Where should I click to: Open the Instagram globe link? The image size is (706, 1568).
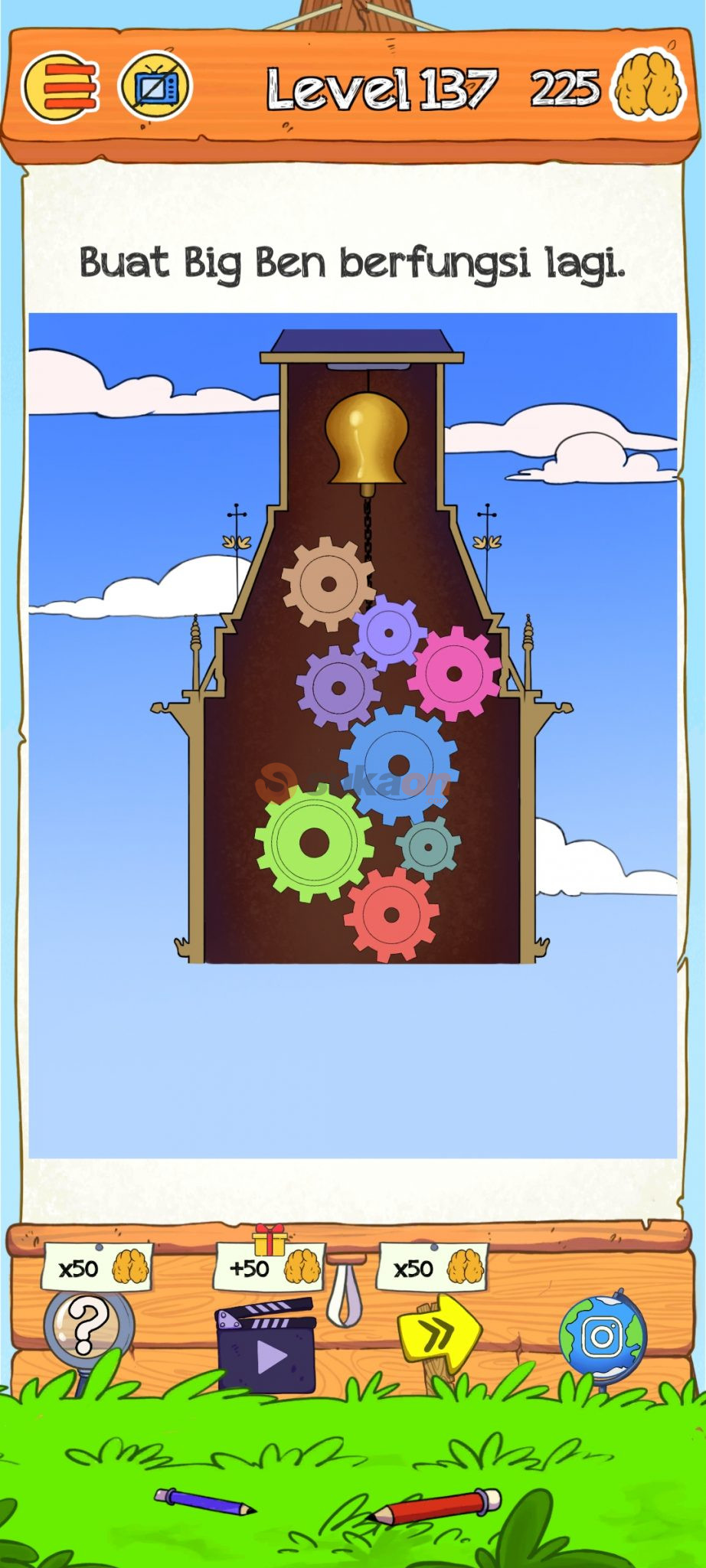(x=603, y=1336)
